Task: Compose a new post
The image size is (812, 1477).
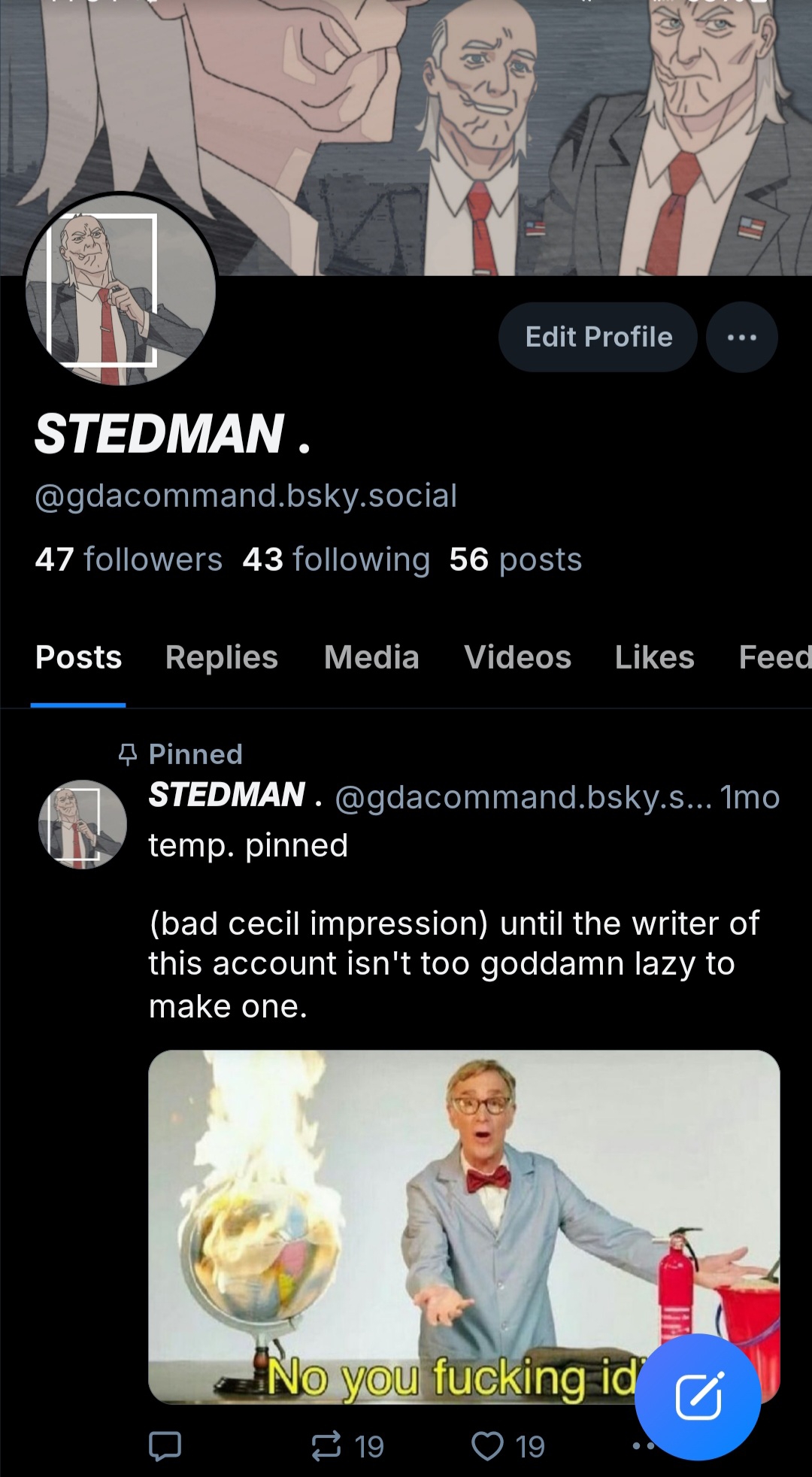Action: coord(698,1397)
